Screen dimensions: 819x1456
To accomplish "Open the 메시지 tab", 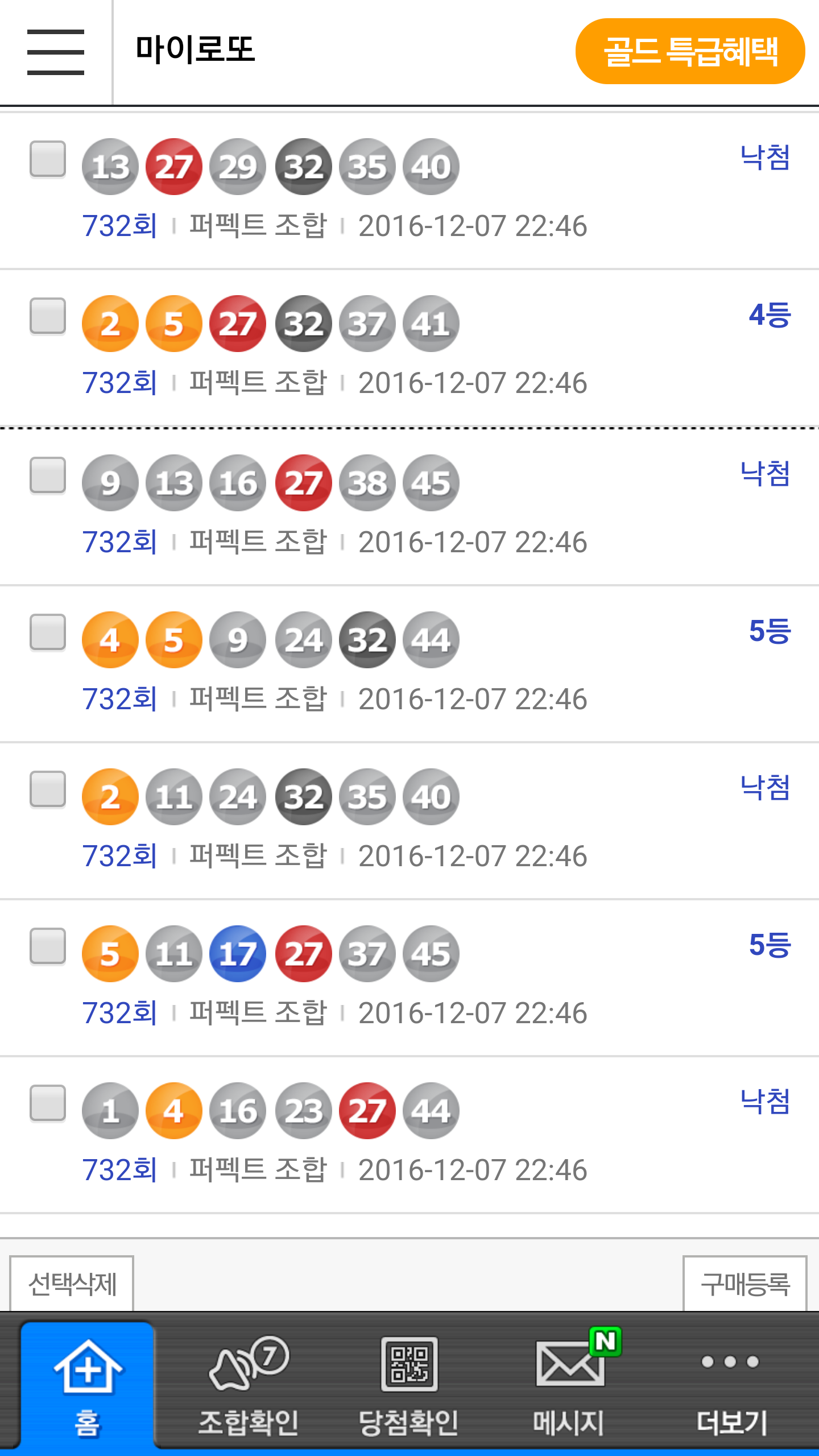I will tap(569, 1385).
